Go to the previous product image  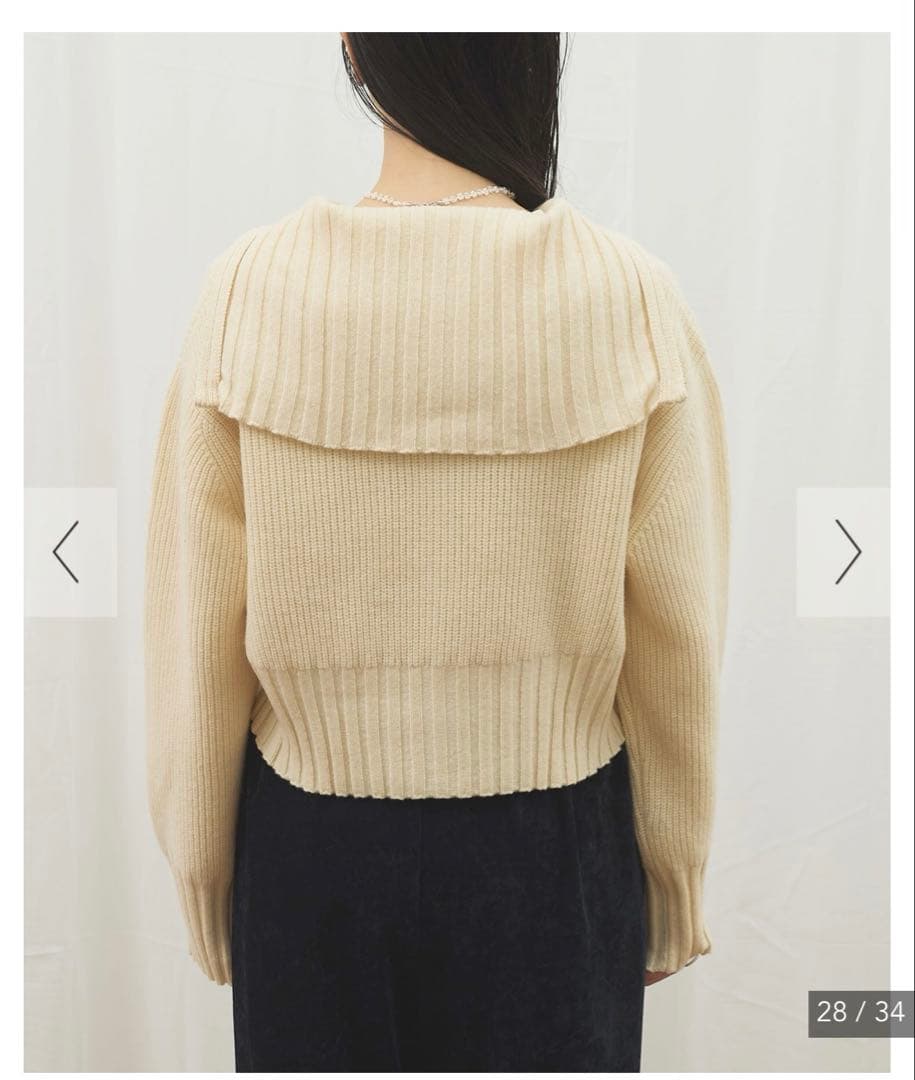tap(68, 552)
